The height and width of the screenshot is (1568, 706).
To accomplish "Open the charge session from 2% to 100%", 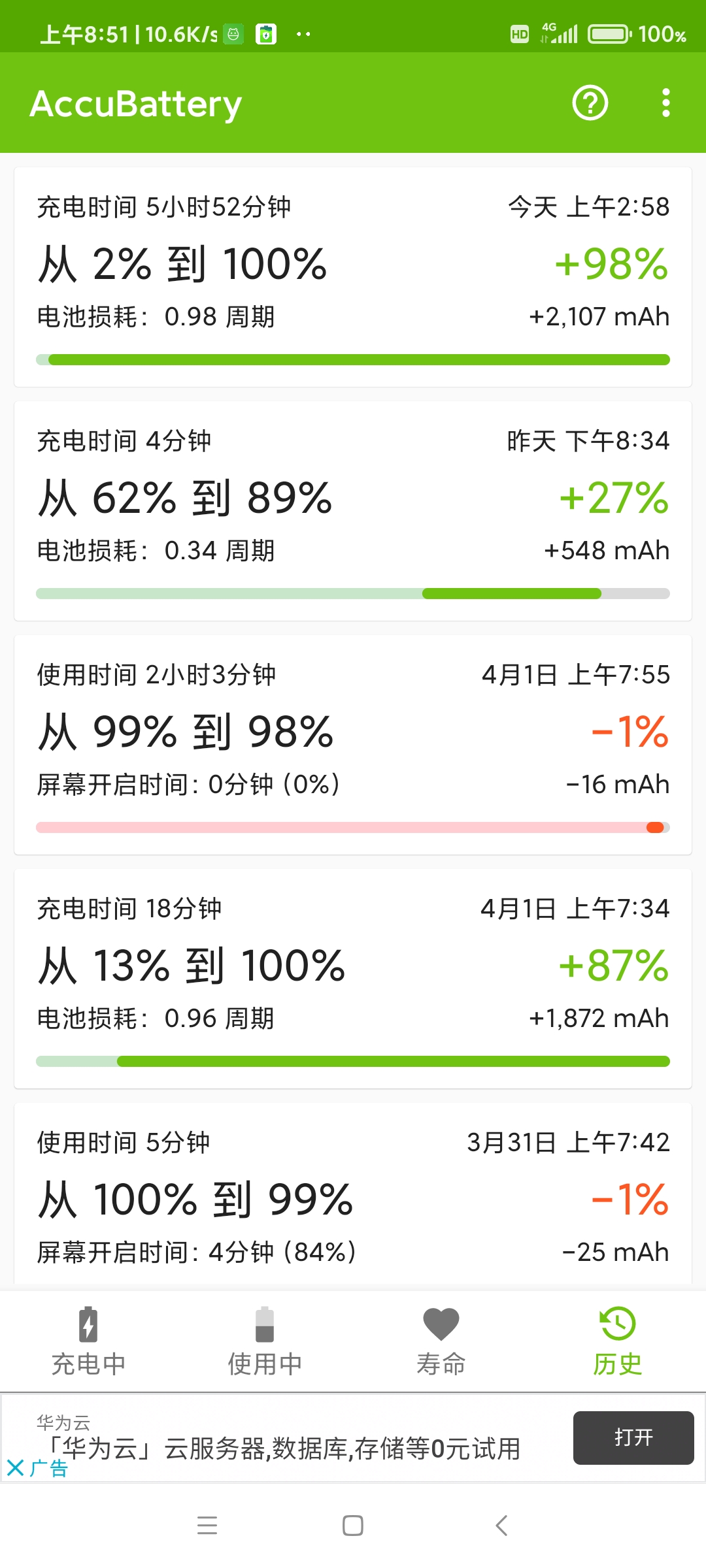I will tap(353, 277).
